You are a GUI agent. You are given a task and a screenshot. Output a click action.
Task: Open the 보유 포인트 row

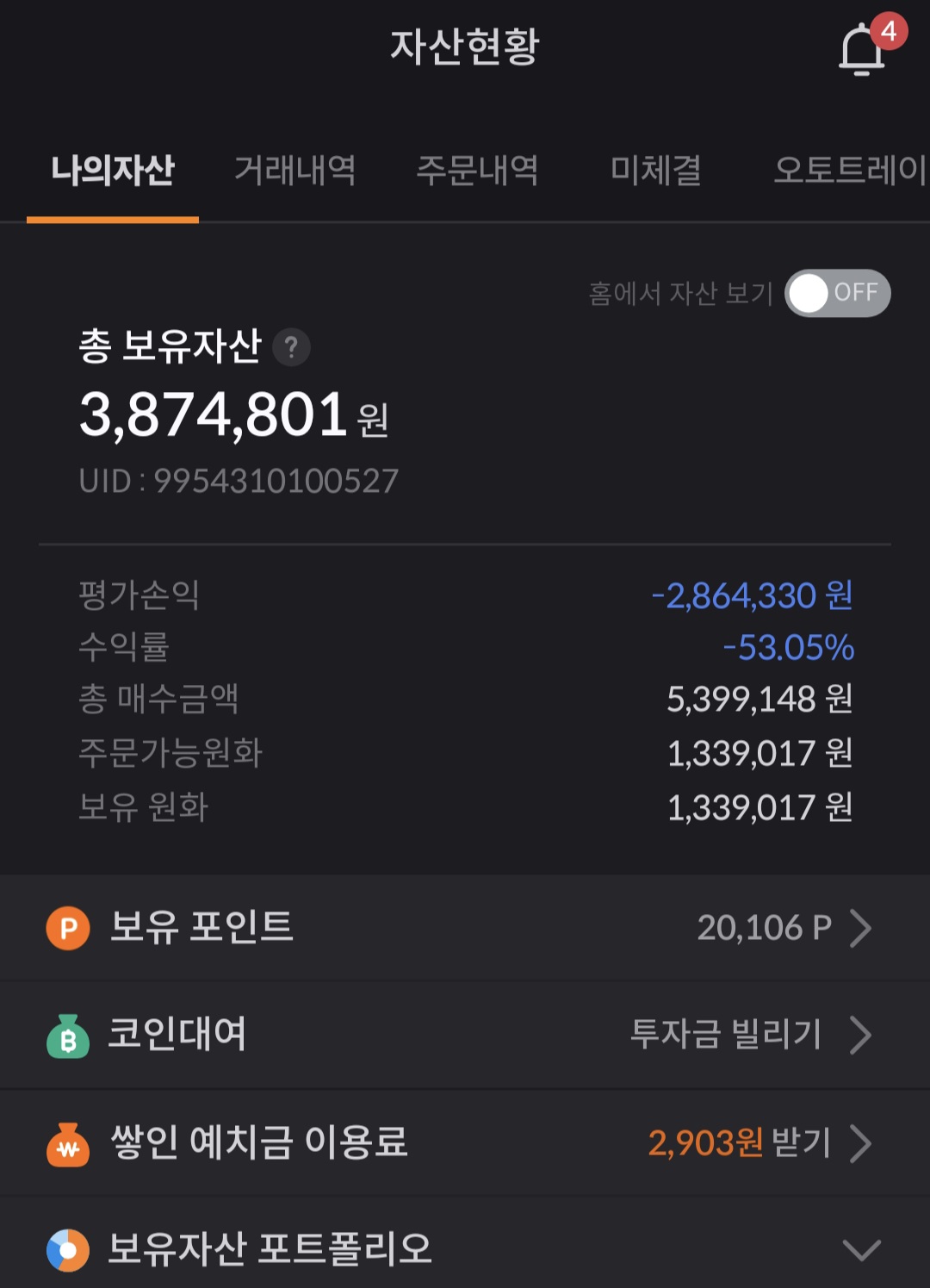(465, 928)
